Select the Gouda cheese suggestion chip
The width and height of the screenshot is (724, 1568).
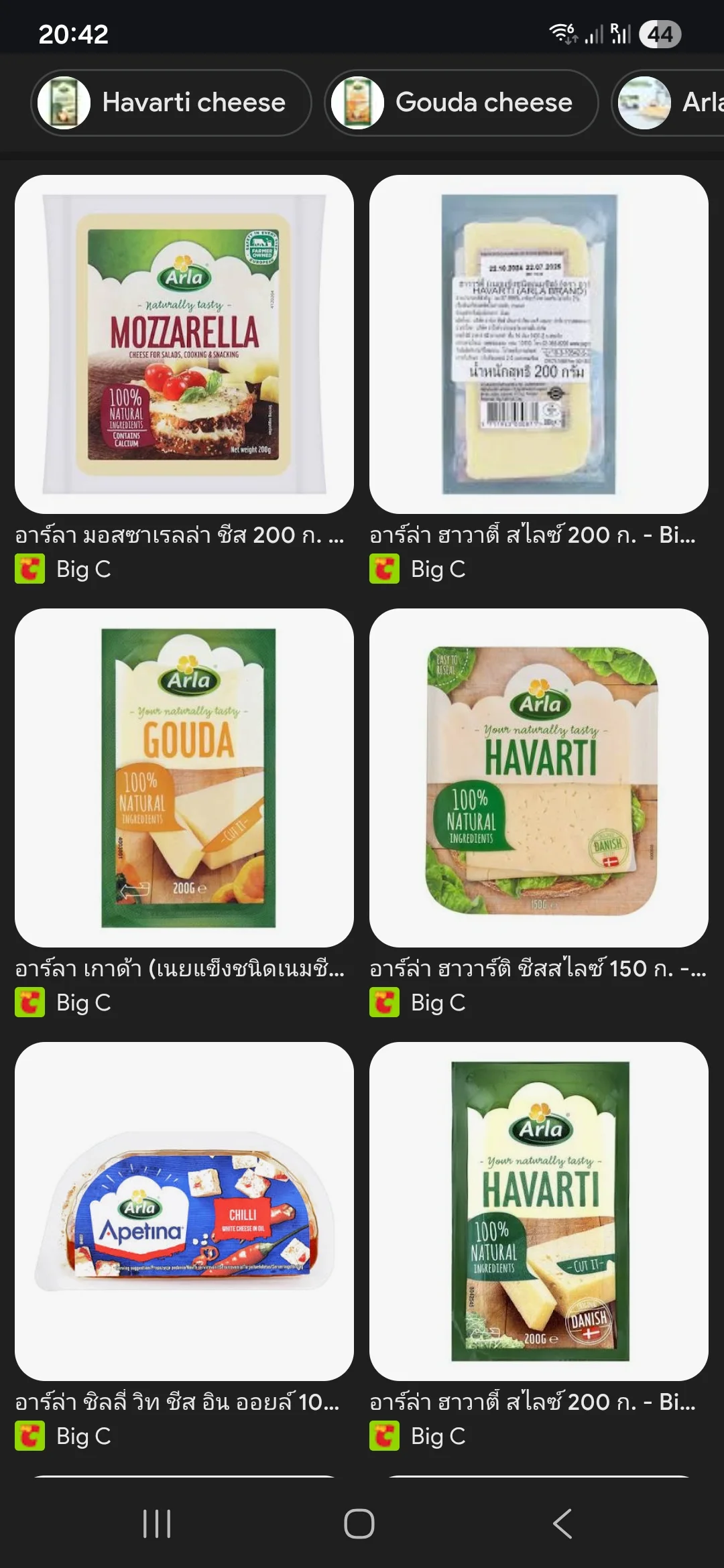460,103
